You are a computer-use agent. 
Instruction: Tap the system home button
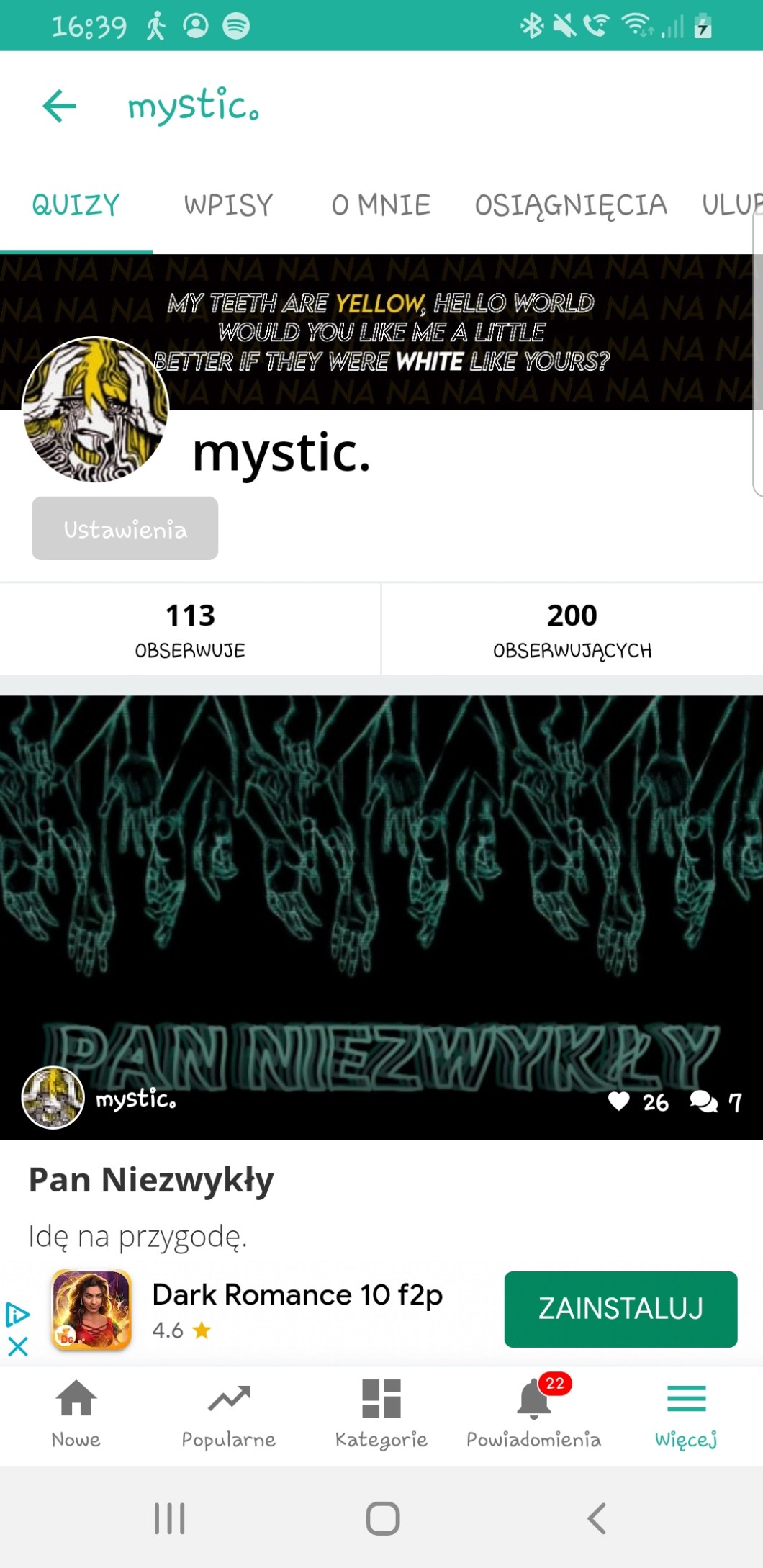[x=382, y=1519]
